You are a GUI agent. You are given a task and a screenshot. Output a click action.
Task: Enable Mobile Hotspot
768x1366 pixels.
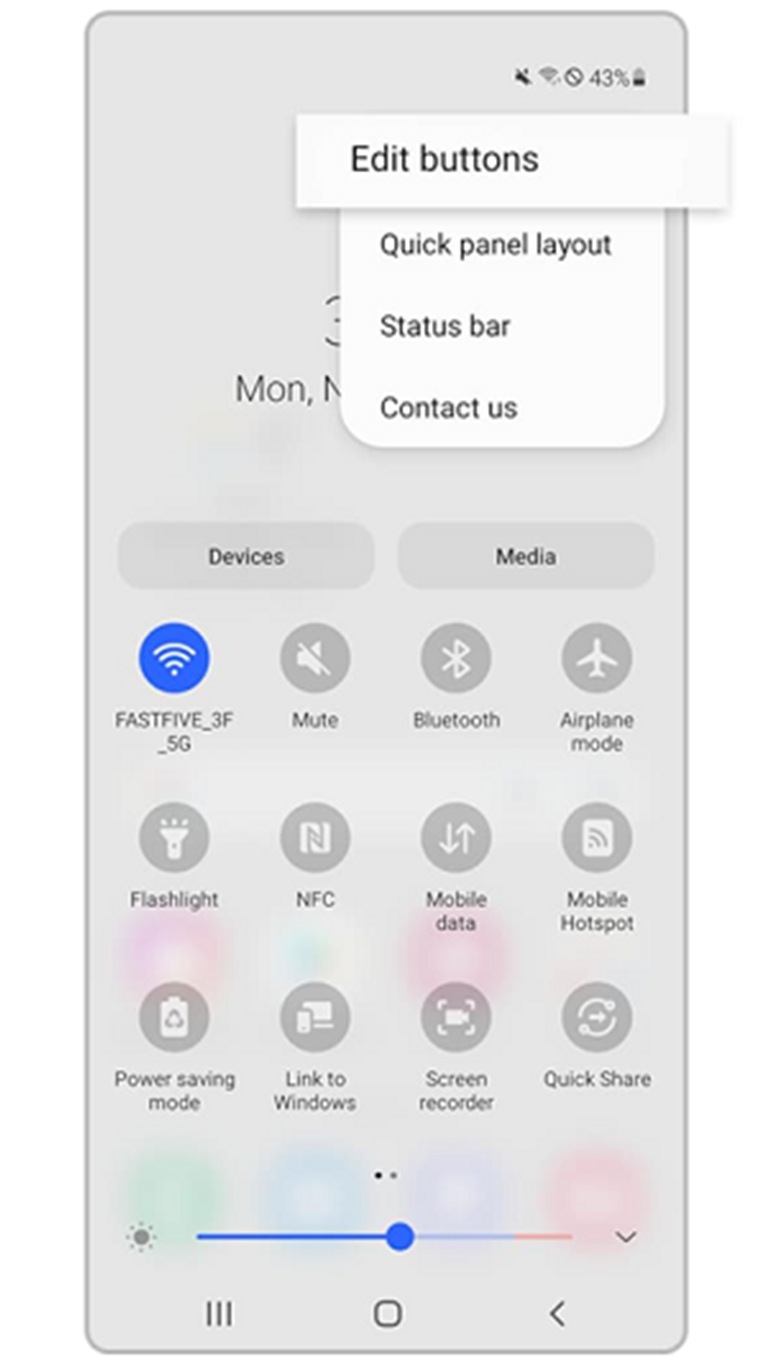(x=597, y=838)
